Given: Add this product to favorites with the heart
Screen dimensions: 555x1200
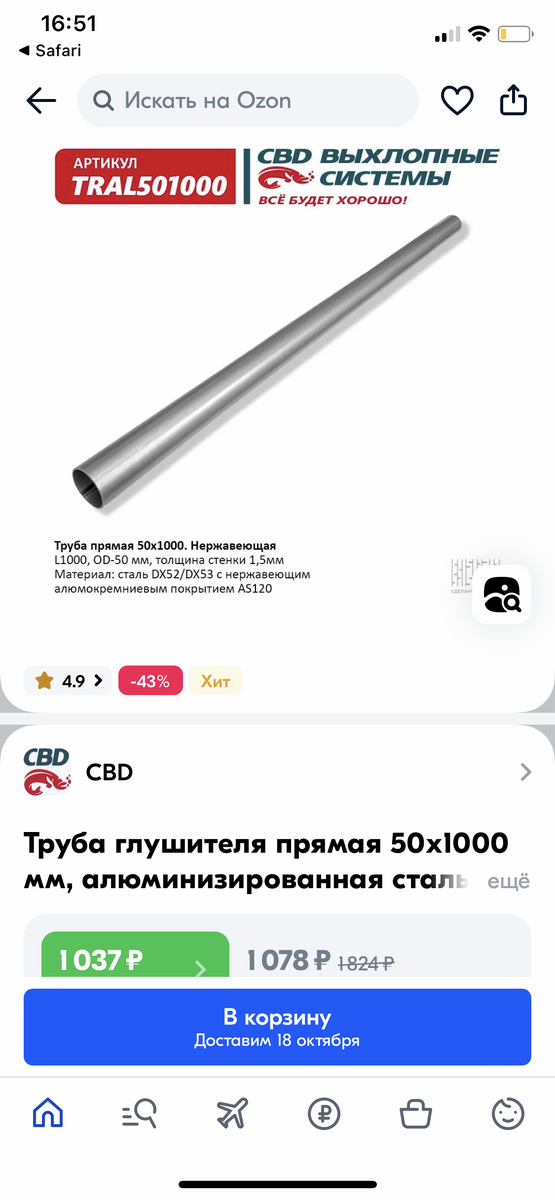Looking at the screenshot, I should coord(457,101).
